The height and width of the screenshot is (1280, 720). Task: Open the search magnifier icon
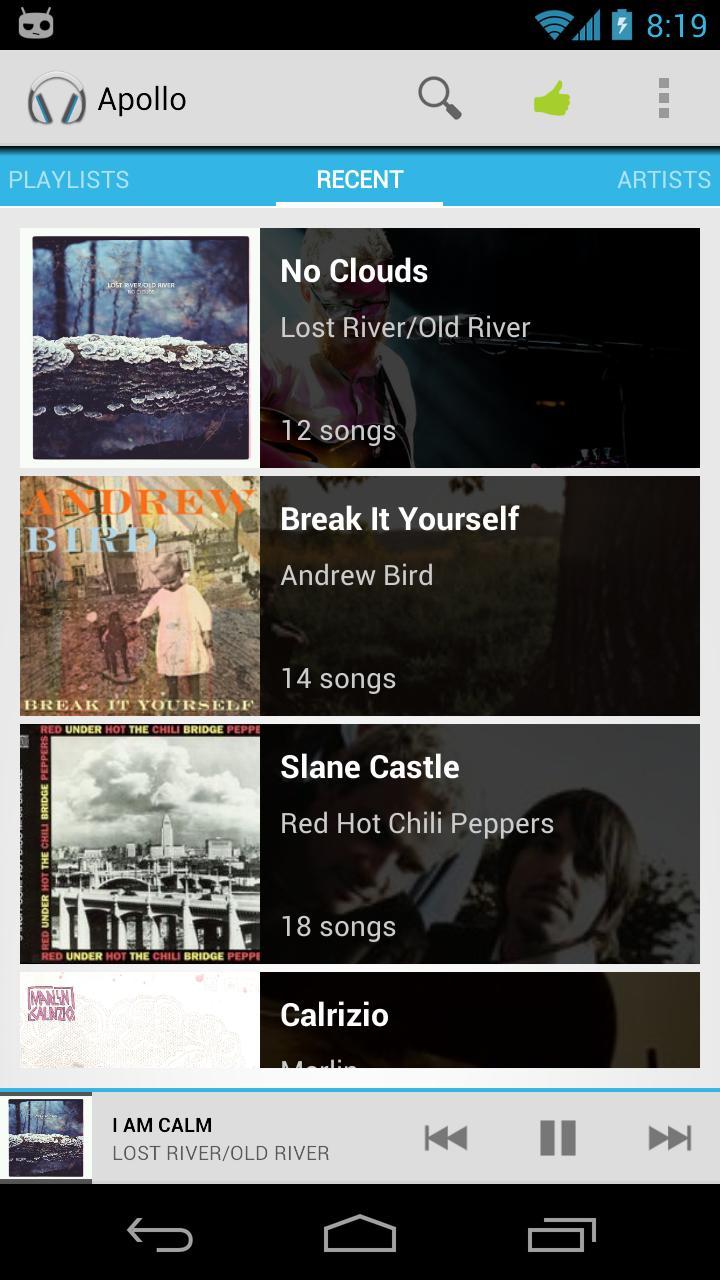pos(439,99)
